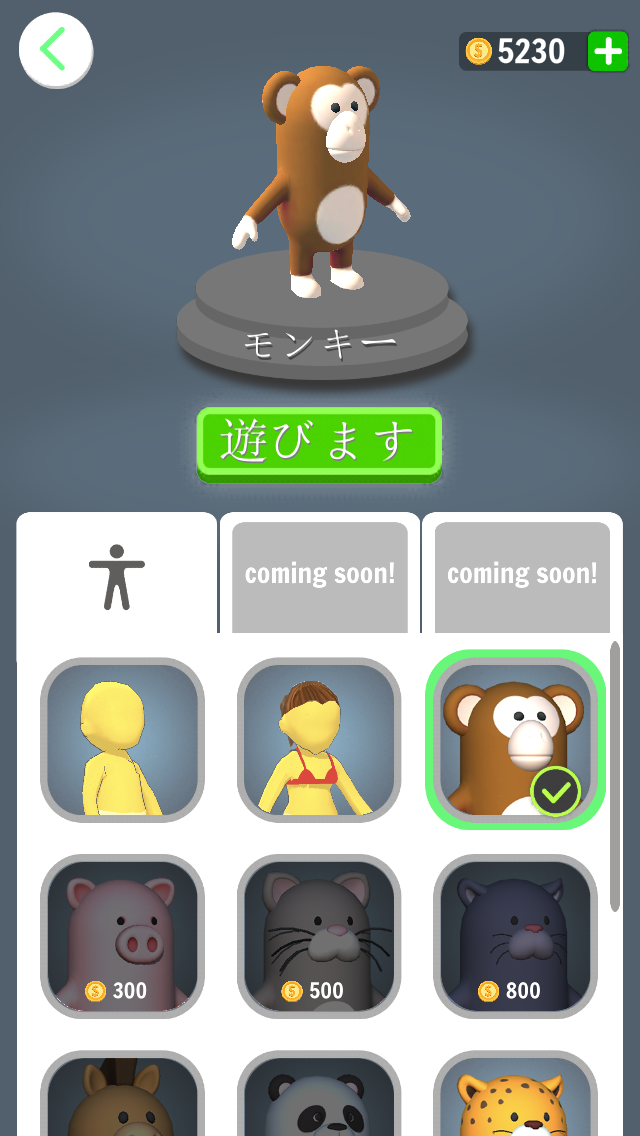
Task: Pick the horse character skin
Action: pyautogui.click(x=122, y=1093)
